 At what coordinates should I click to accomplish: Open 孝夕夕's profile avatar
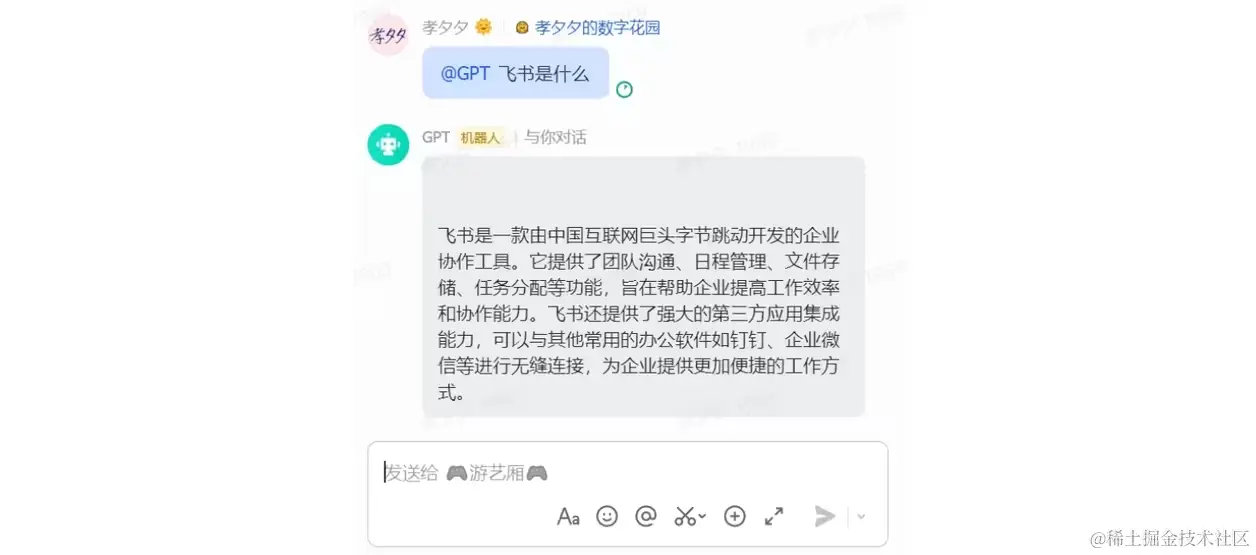388,35
